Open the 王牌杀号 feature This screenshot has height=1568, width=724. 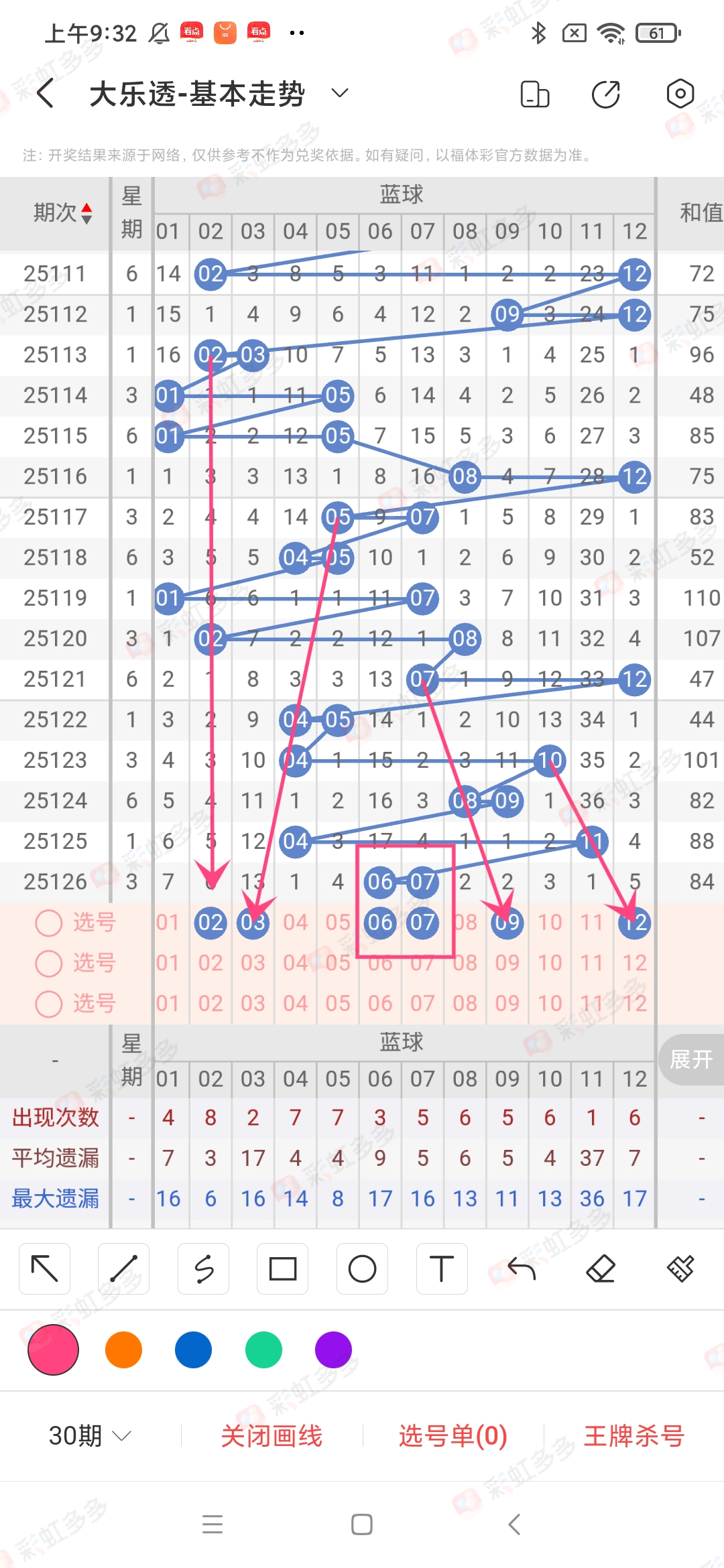tap(635, 1435)
